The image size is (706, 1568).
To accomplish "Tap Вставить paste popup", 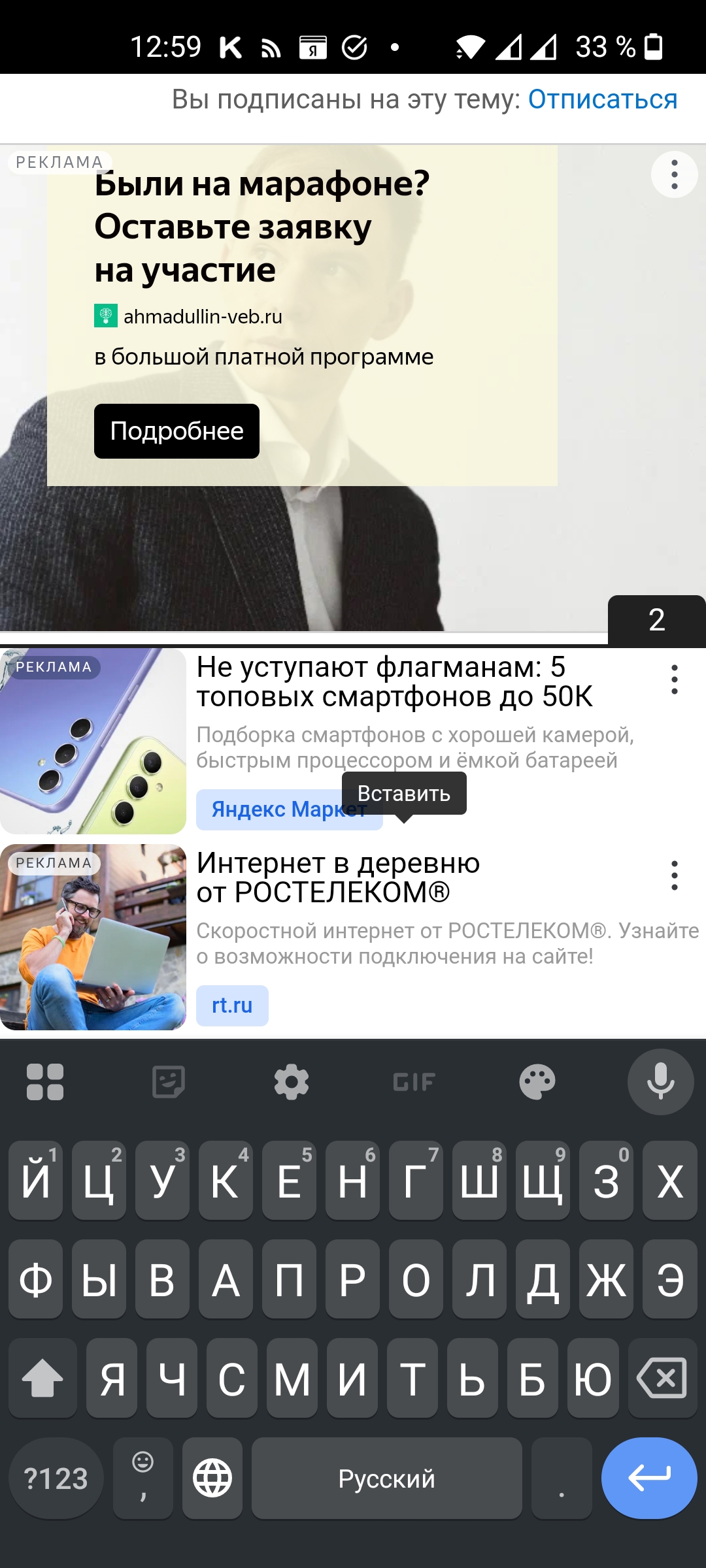I will [404, 793].
